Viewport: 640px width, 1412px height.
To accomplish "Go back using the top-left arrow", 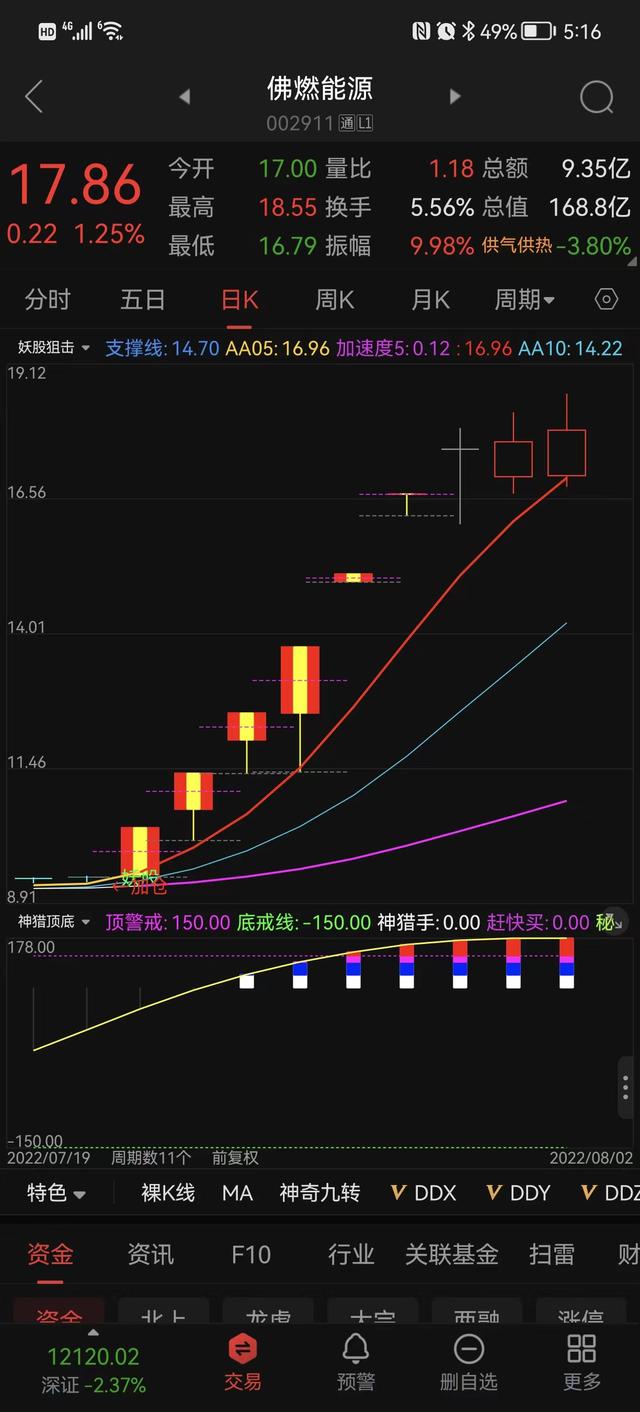I will (x=34, y=97).
